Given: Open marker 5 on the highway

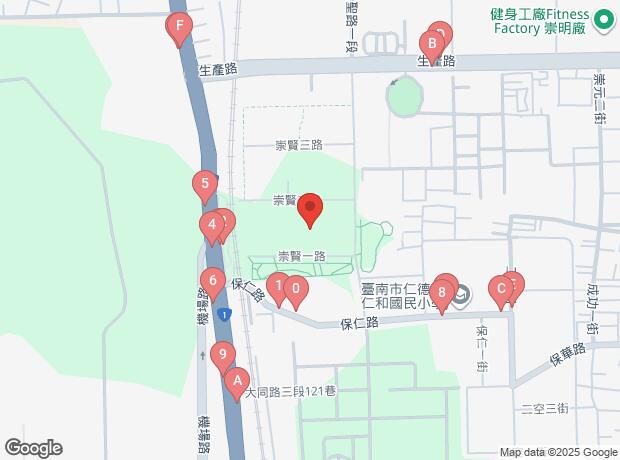Looking at the screenshot, I should [205, 184].
